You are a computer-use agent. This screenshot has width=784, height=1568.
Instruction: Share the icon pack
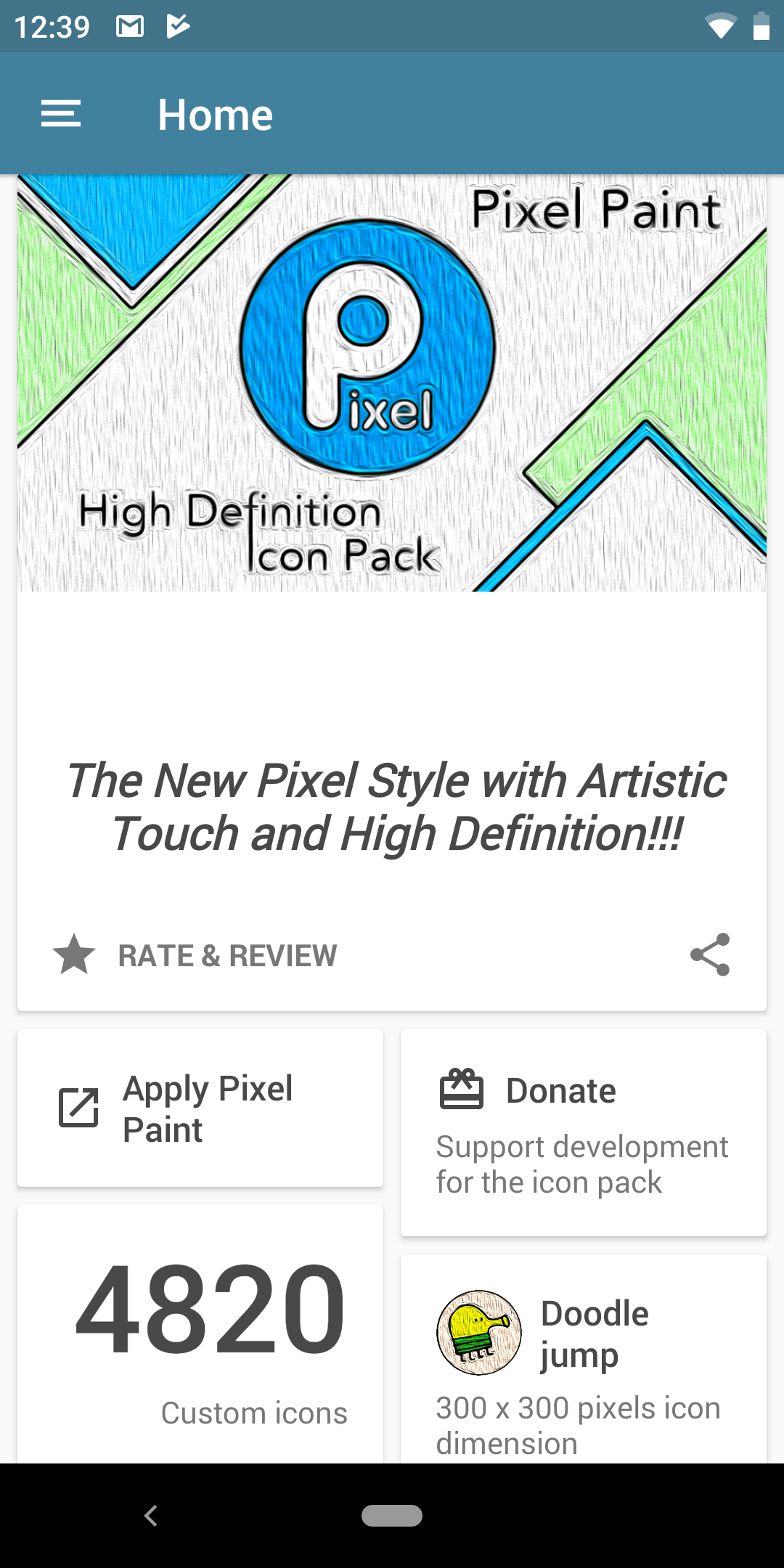pos(709,955)
